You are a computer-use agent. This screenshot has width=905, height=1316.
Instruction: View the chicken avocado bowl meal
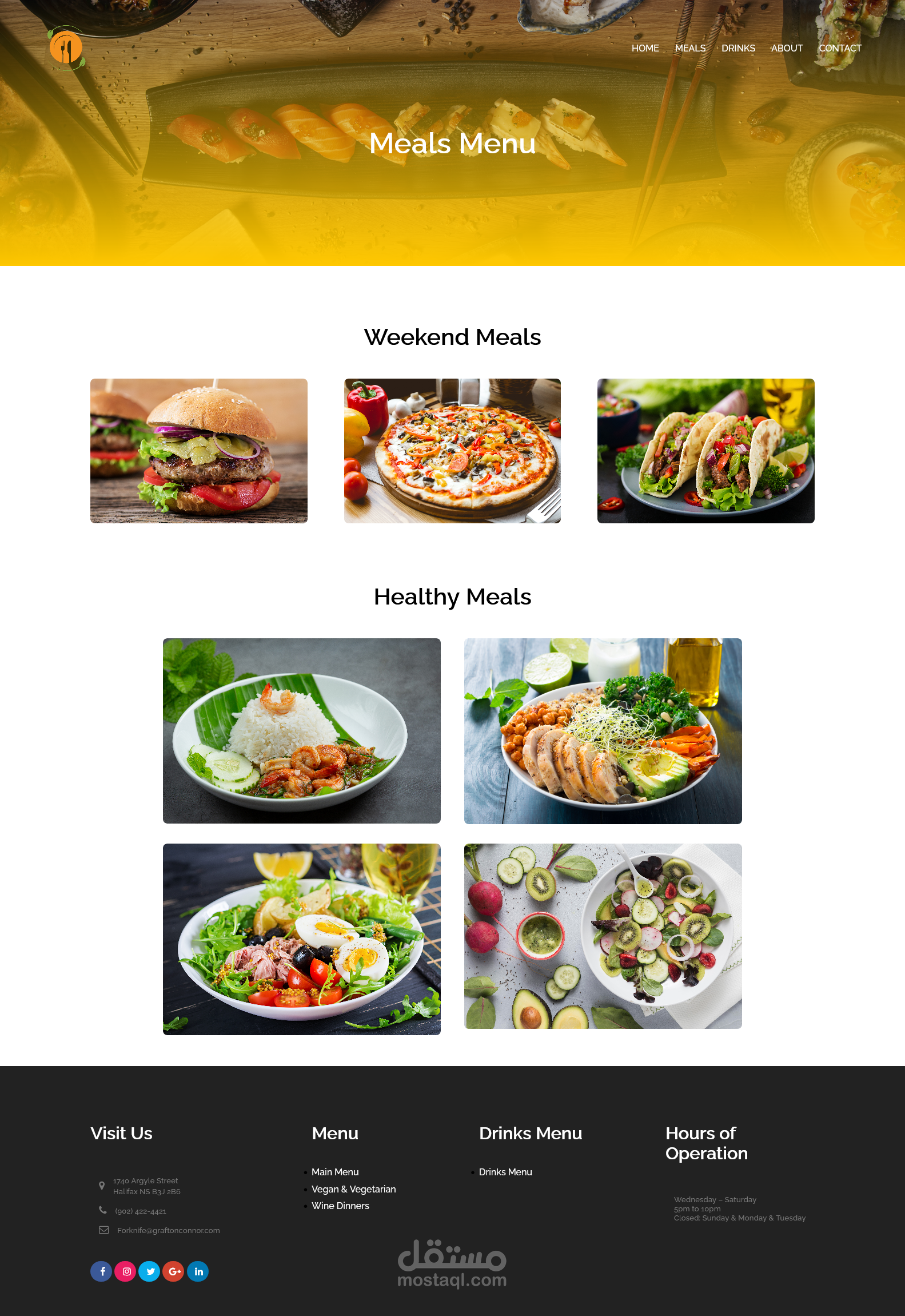603,731
